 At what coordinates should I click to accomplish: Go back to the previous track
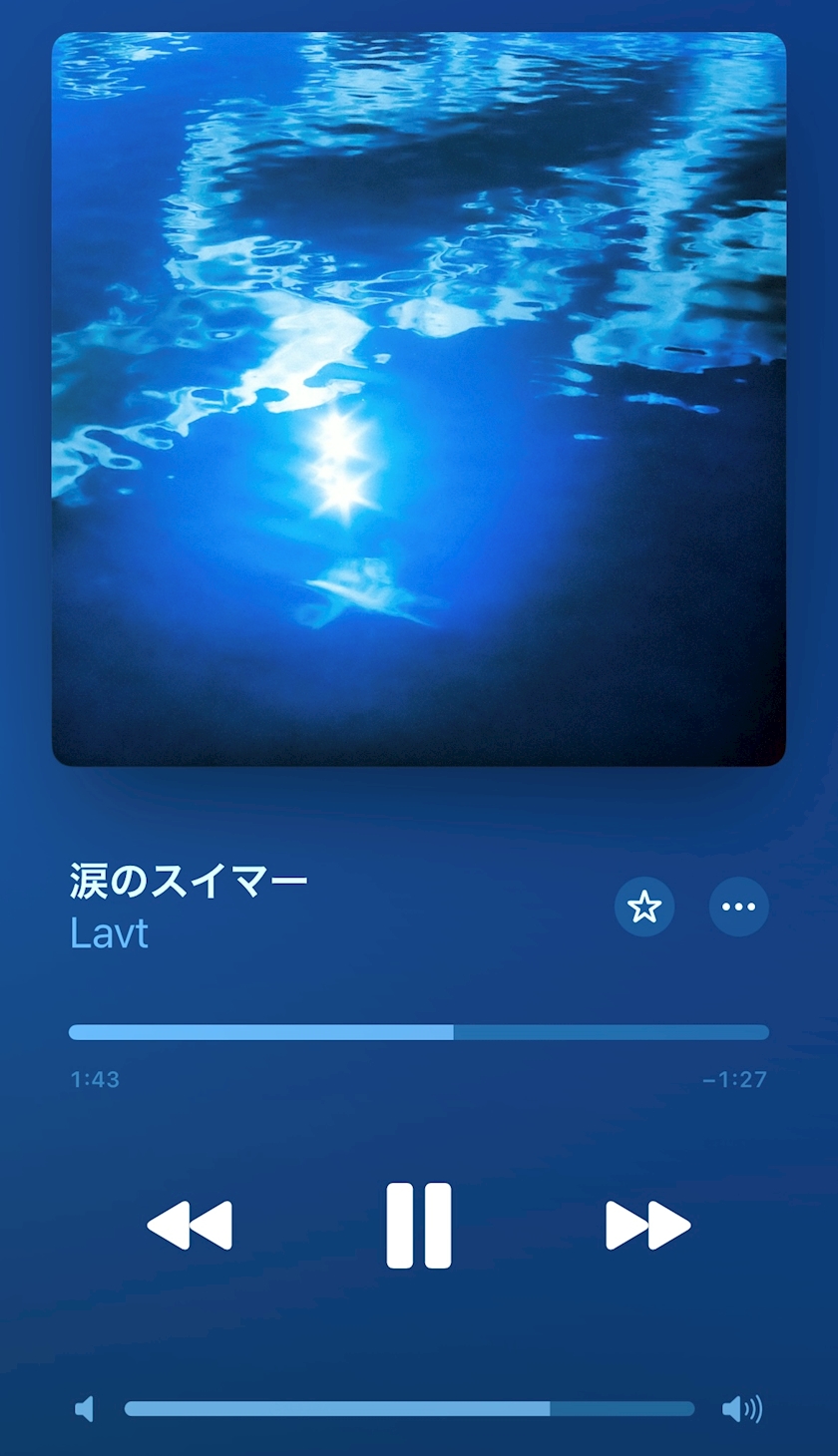pyautogui.click(x=190, y=1226)
